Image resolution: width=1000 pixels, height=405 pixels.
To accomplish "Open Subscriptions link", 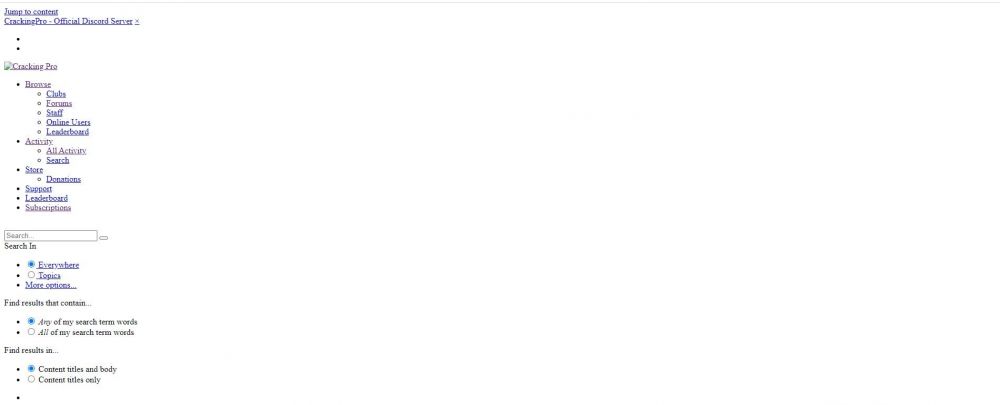I will point(48,208).
